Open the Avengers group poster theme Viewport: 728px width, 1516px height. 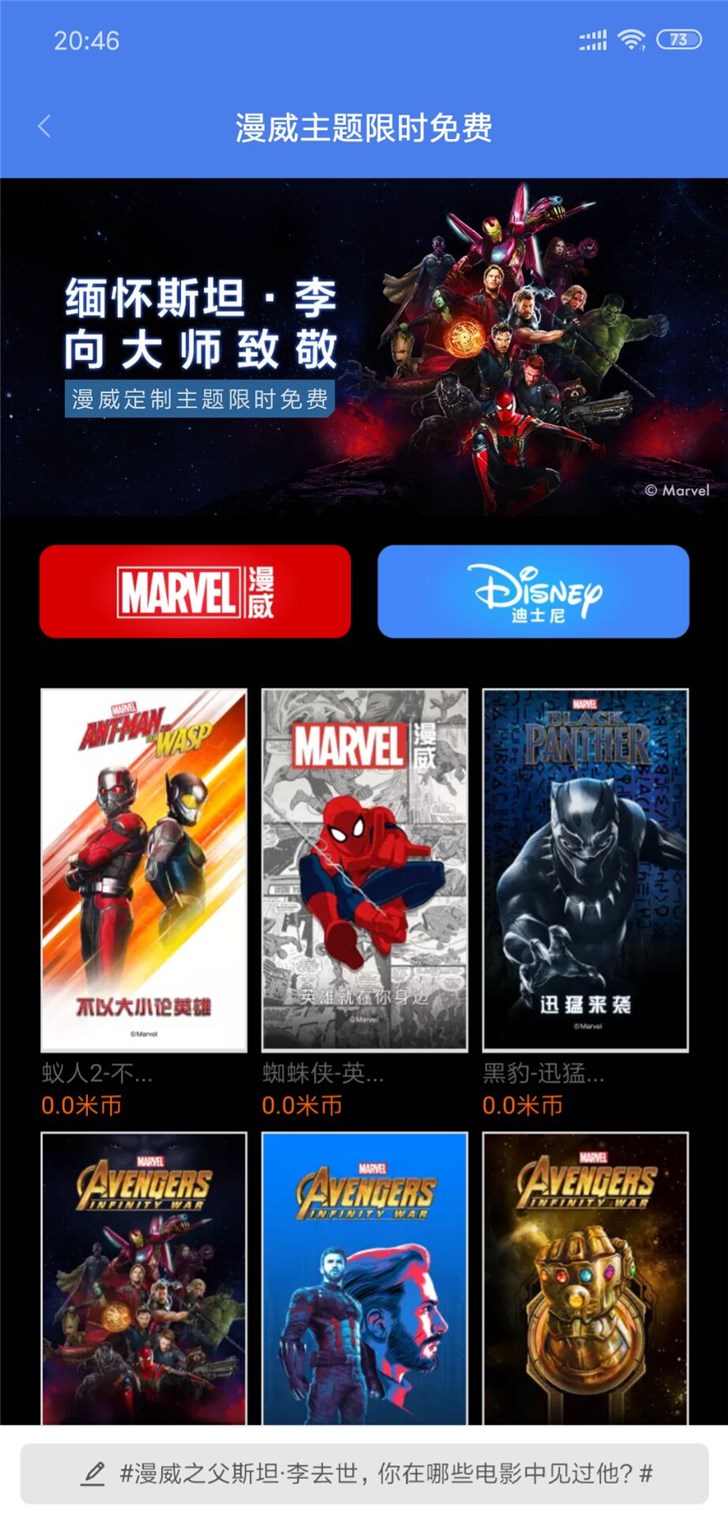click(144, 1278)
